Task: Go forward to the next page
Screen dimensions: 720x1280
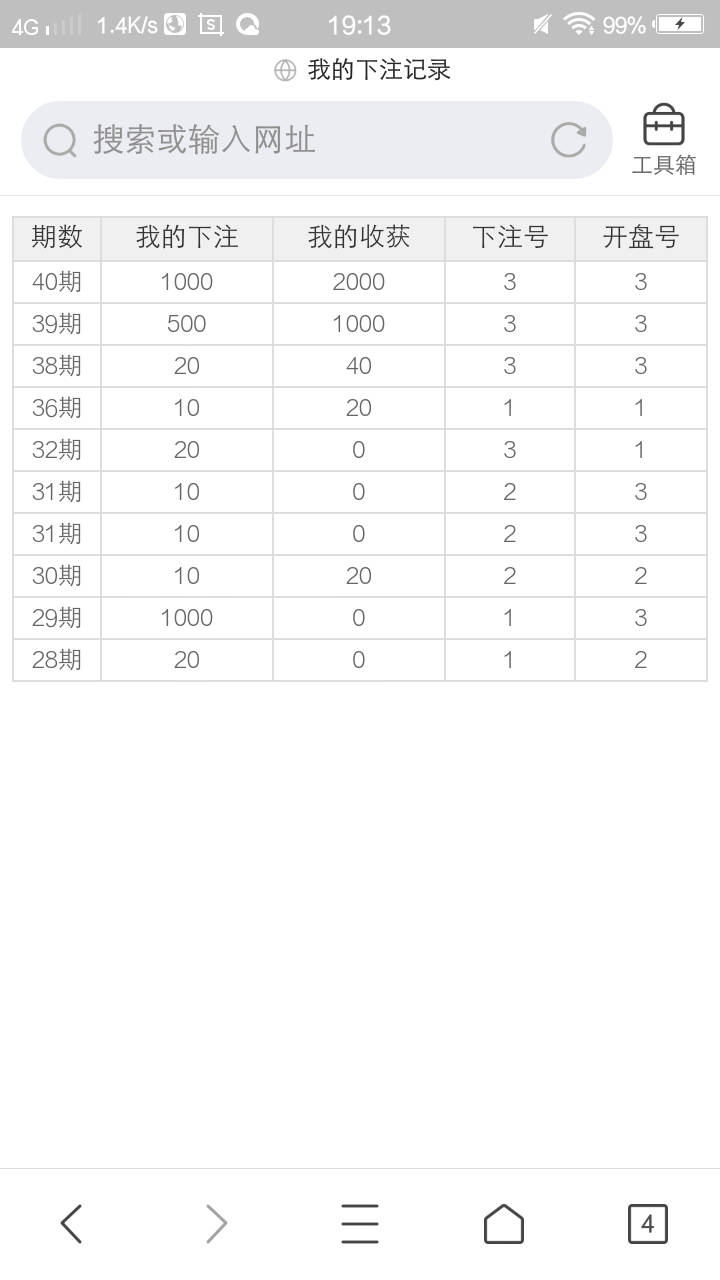Action: pos(216,1223)
